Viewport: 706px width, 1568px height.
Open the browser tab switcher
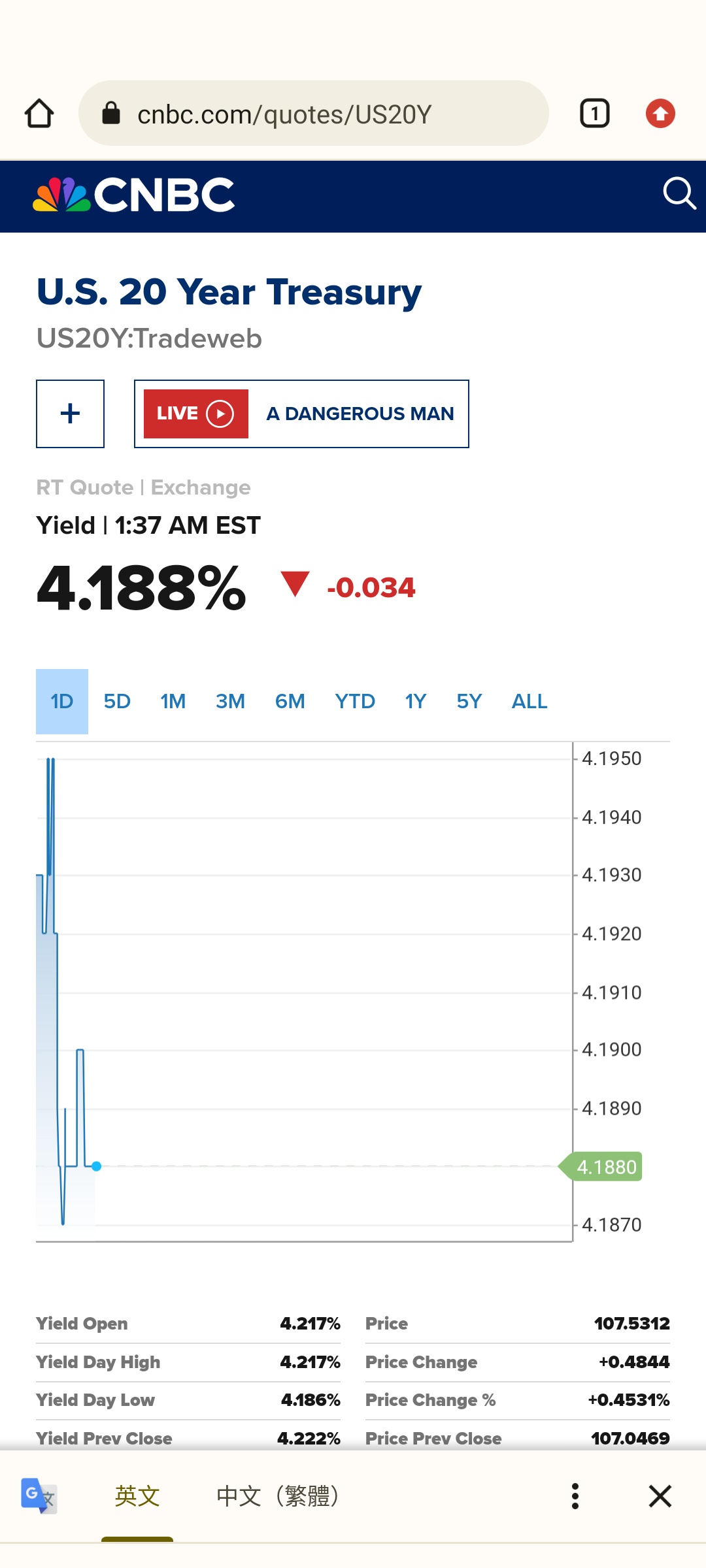(x=595, y=114)
